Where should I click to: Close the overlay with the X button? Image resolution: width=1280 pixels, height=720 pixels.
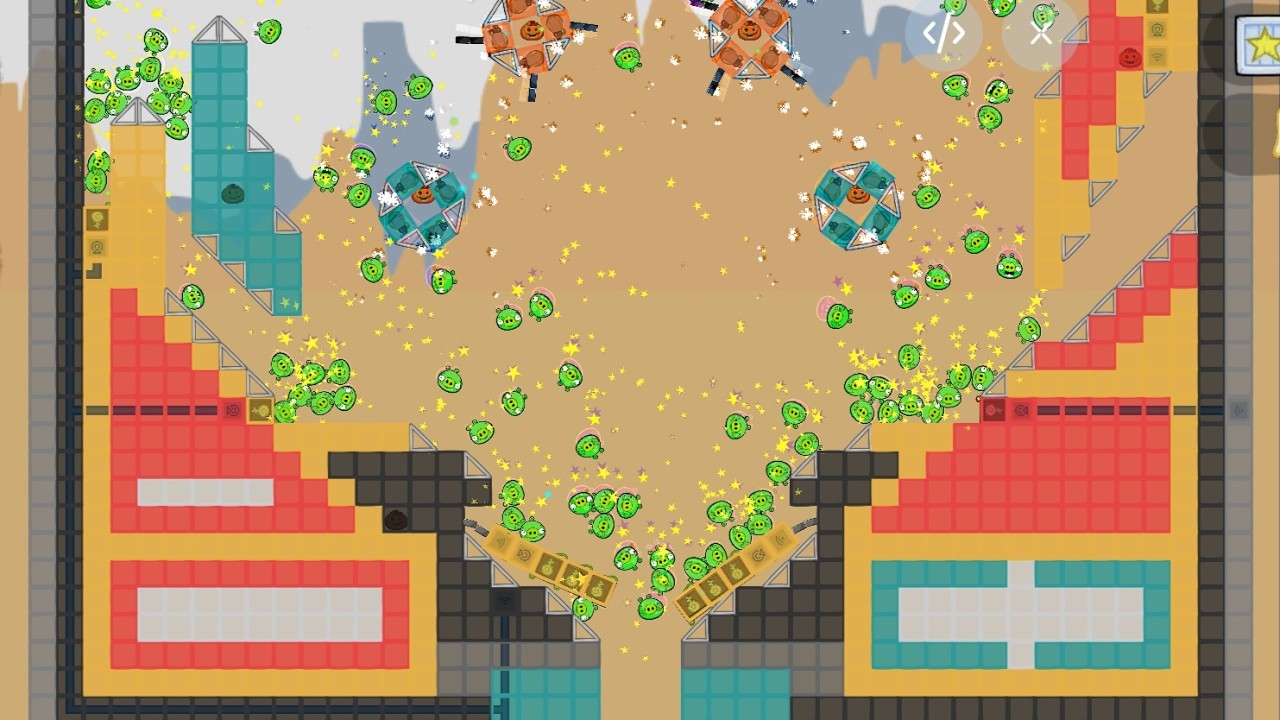pyautogui.click(x=1041, y=34)
